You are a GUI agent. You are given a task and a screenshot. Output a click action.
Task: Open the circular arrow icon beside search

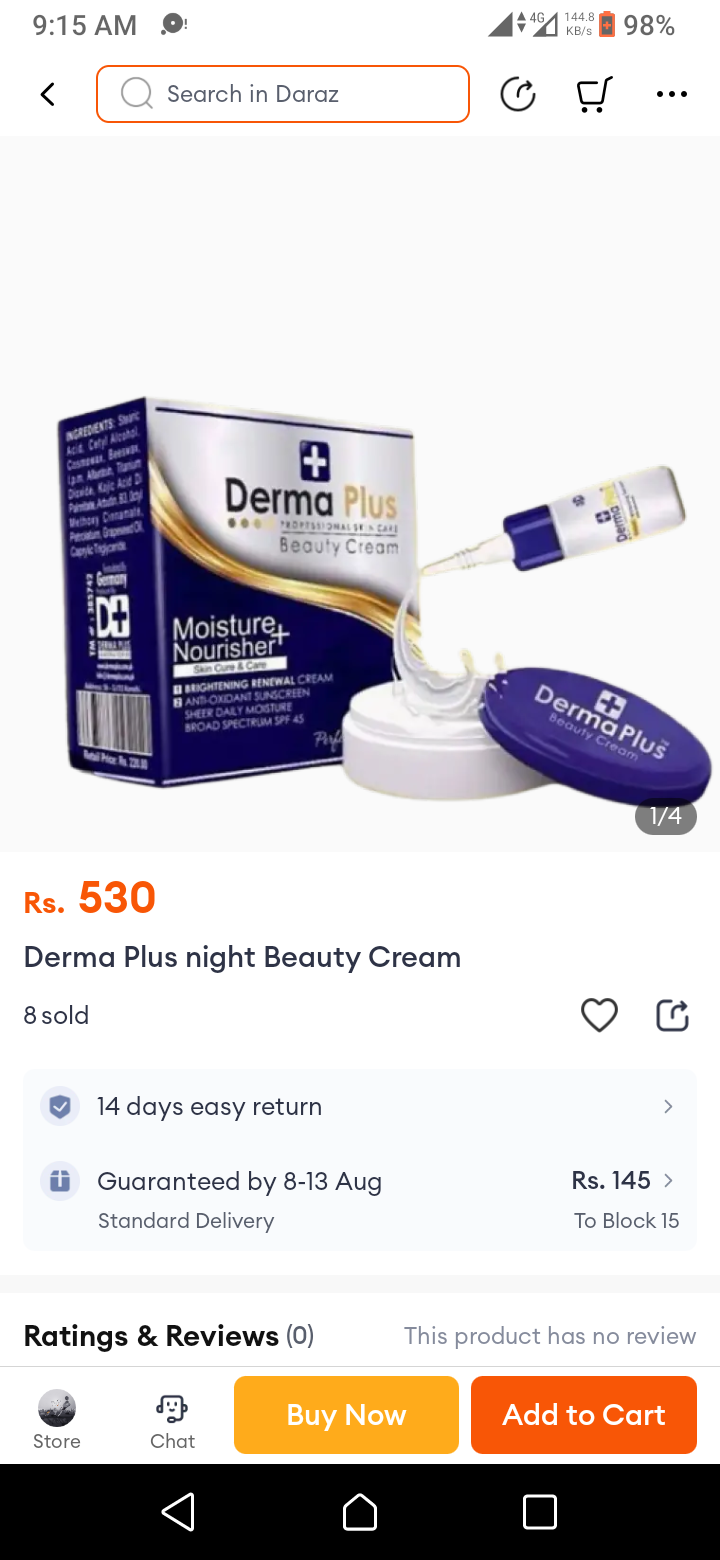click(x=517, y=94)
